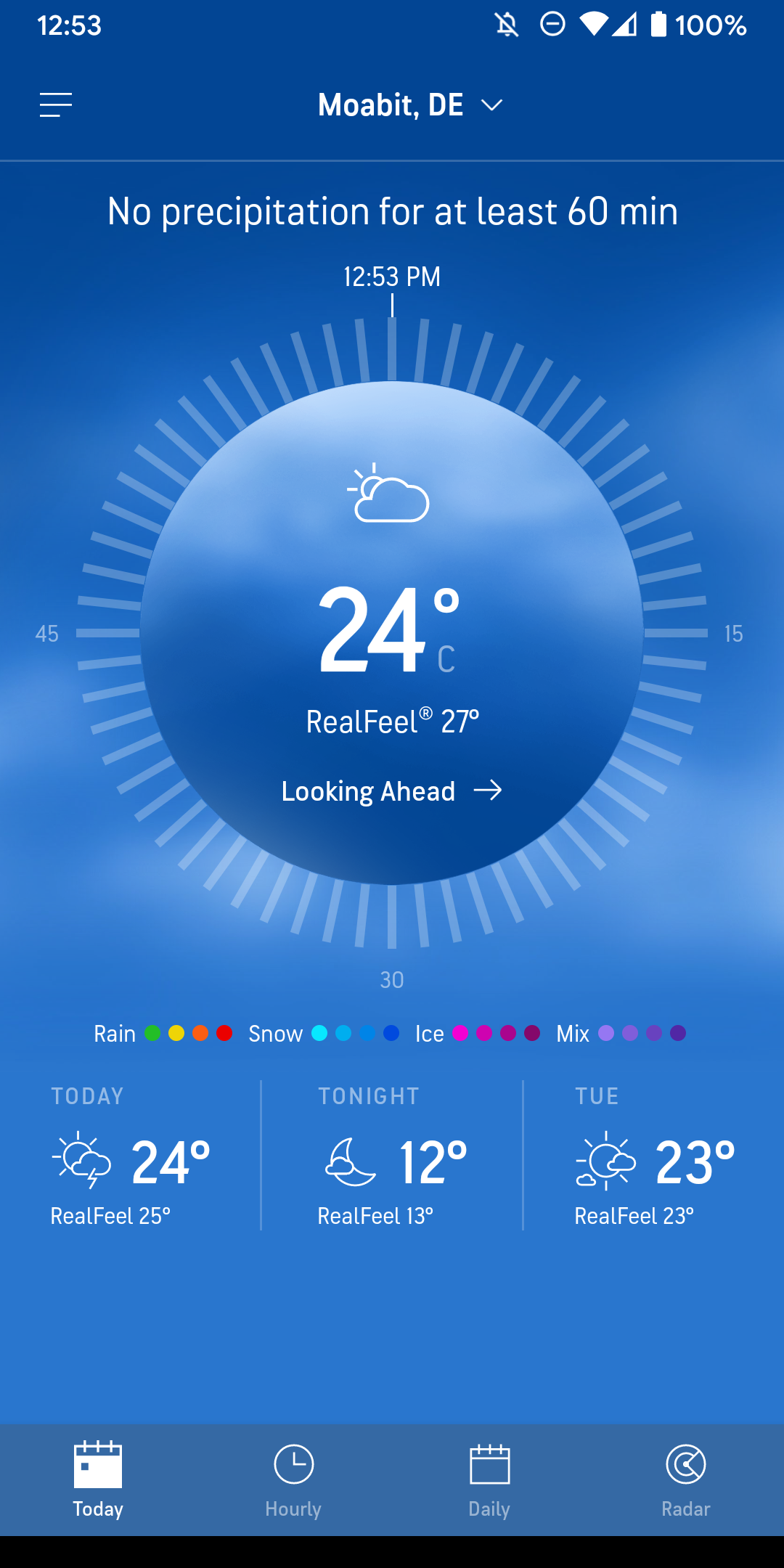The image size is (784, 1568).
Task: Tap the red Rain intensity dot
Action: click(225, 1033)
